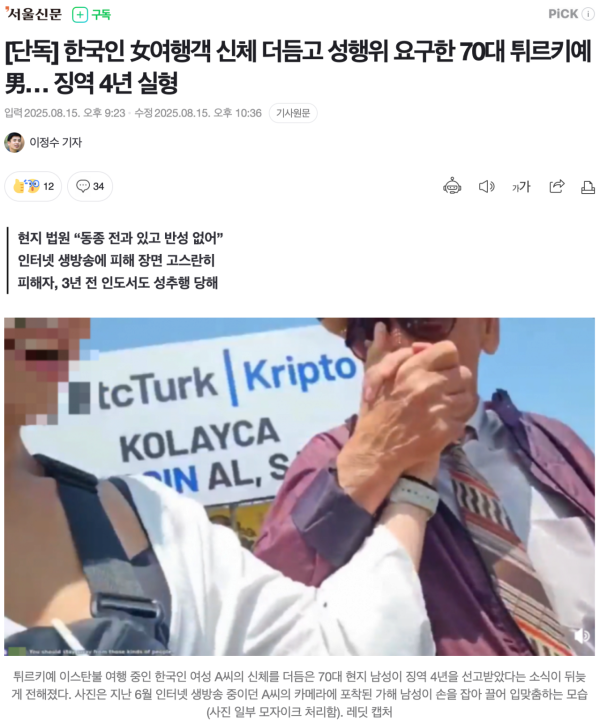The height and width of the screenshot is (723, 600).
Task: Open the 34 comments
Action: pyautogui.click(x=90, y=186)
